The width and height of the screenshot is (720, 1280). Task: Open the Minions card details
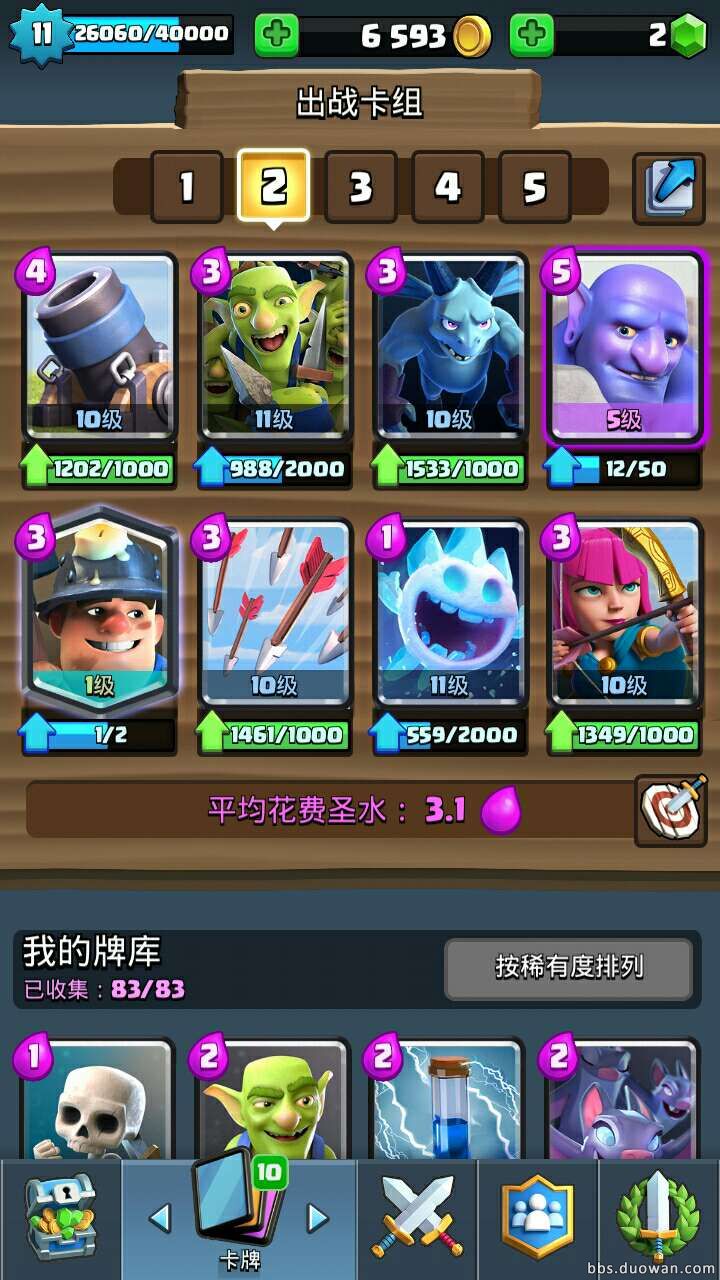(449, 345)
